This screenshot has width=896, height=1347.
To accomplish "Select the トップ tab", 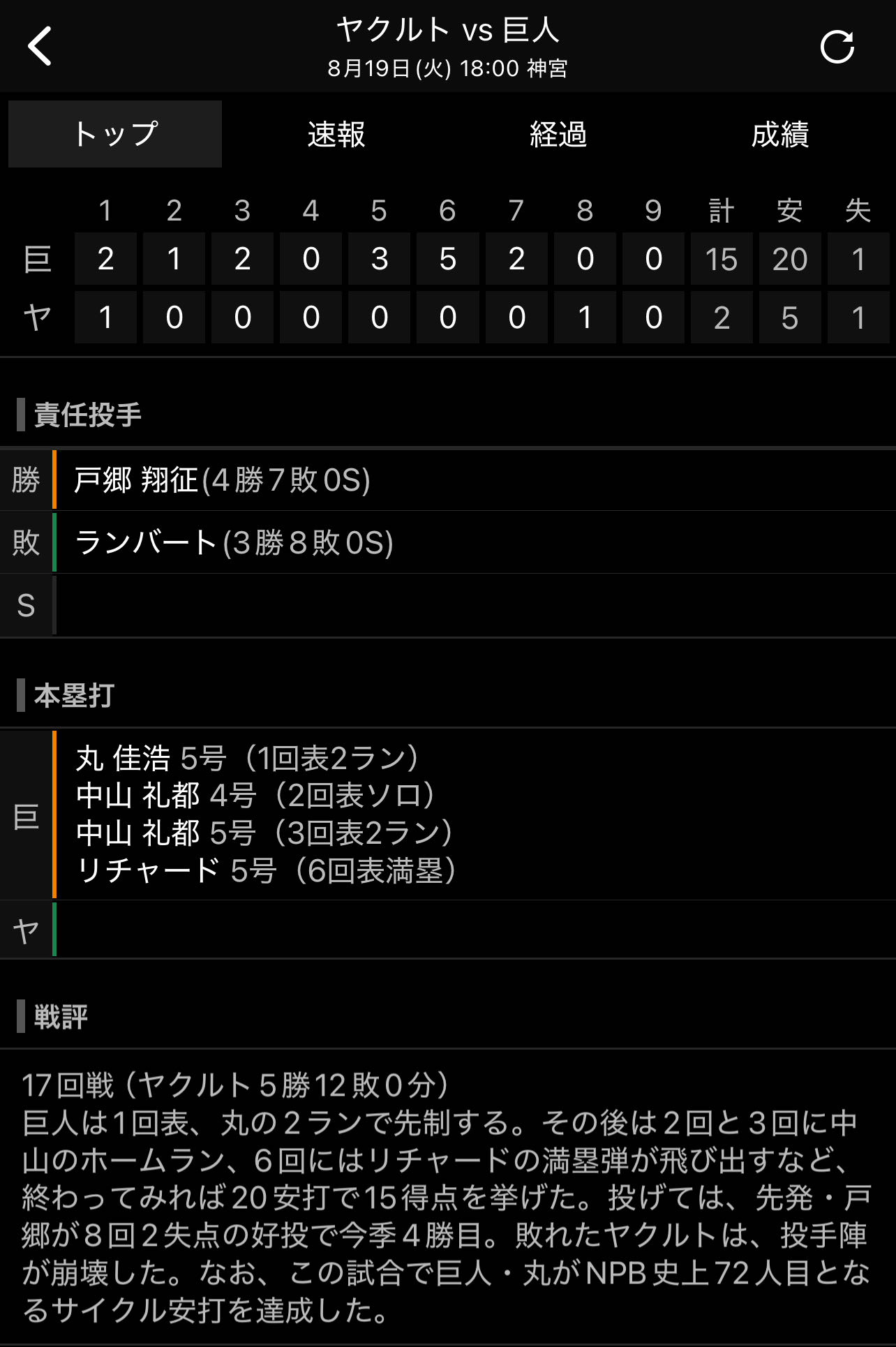I will 115,134.
